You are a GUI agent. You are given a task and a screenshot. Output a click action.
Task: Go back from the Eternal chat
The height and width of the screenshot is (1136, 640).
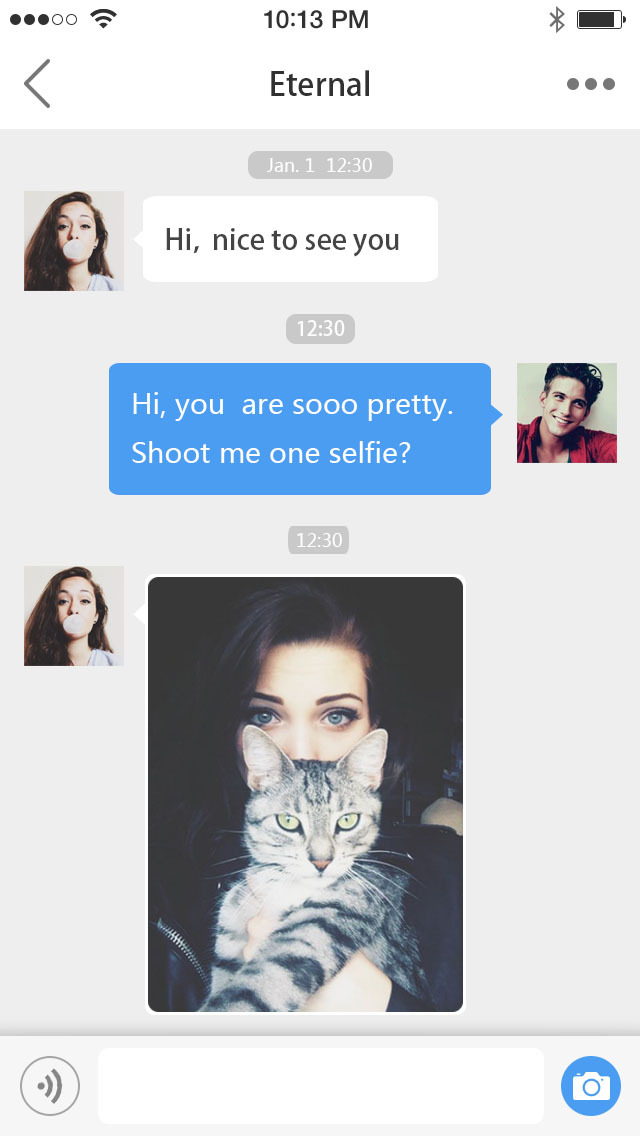tap(37, 83)
